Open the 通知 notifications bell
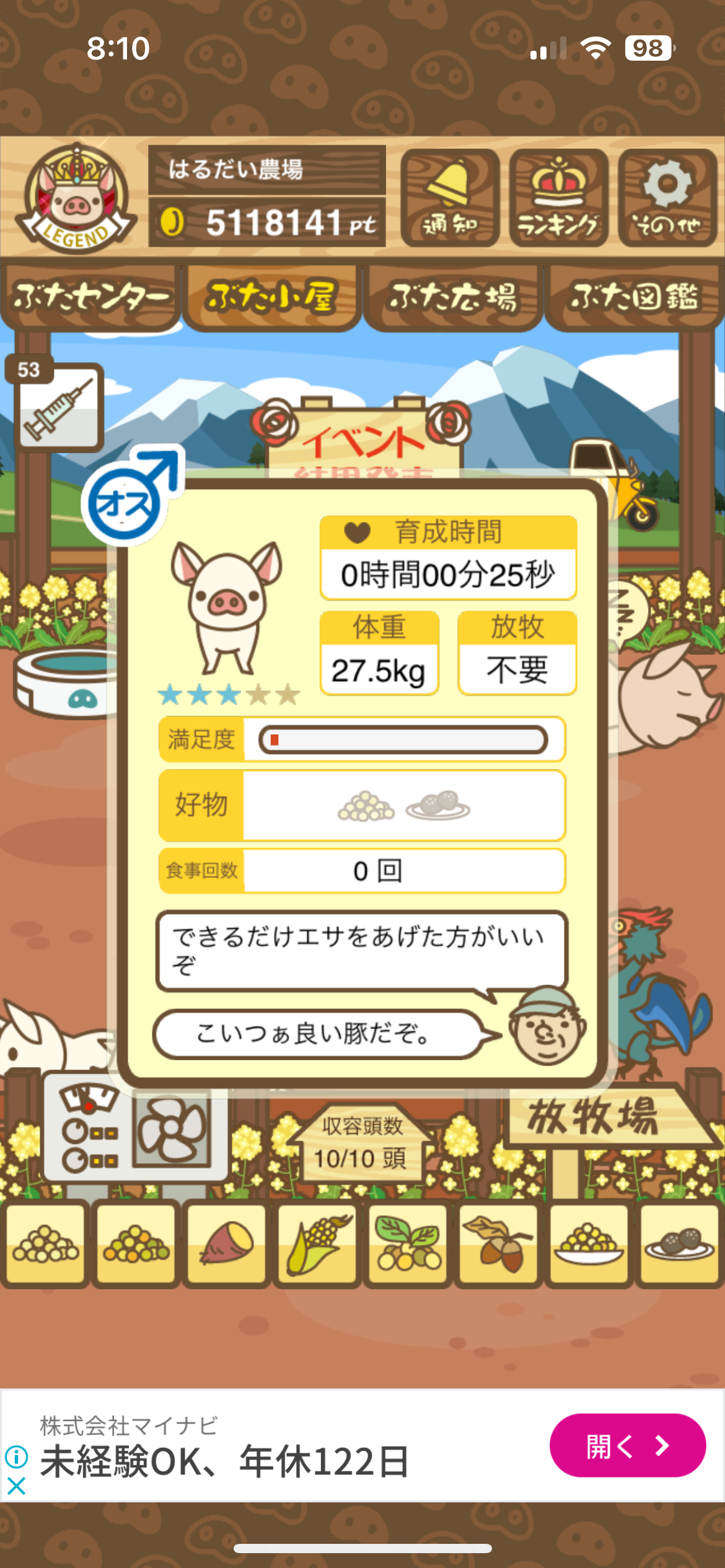725x1568 pixels. click(x=450, y=198)
